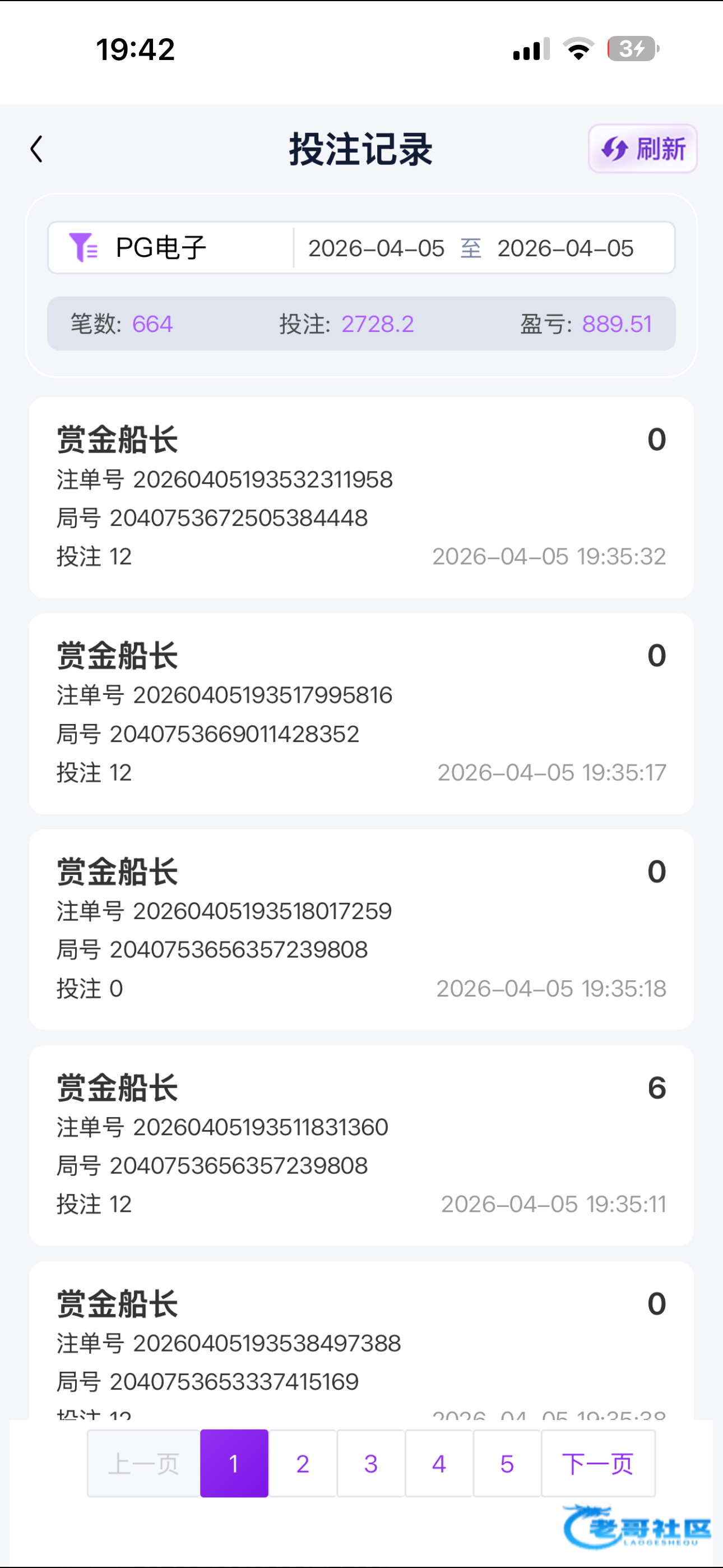Select page 4 in pagination
Screen dimensions: 723x1568
[x=439, y=1463]
